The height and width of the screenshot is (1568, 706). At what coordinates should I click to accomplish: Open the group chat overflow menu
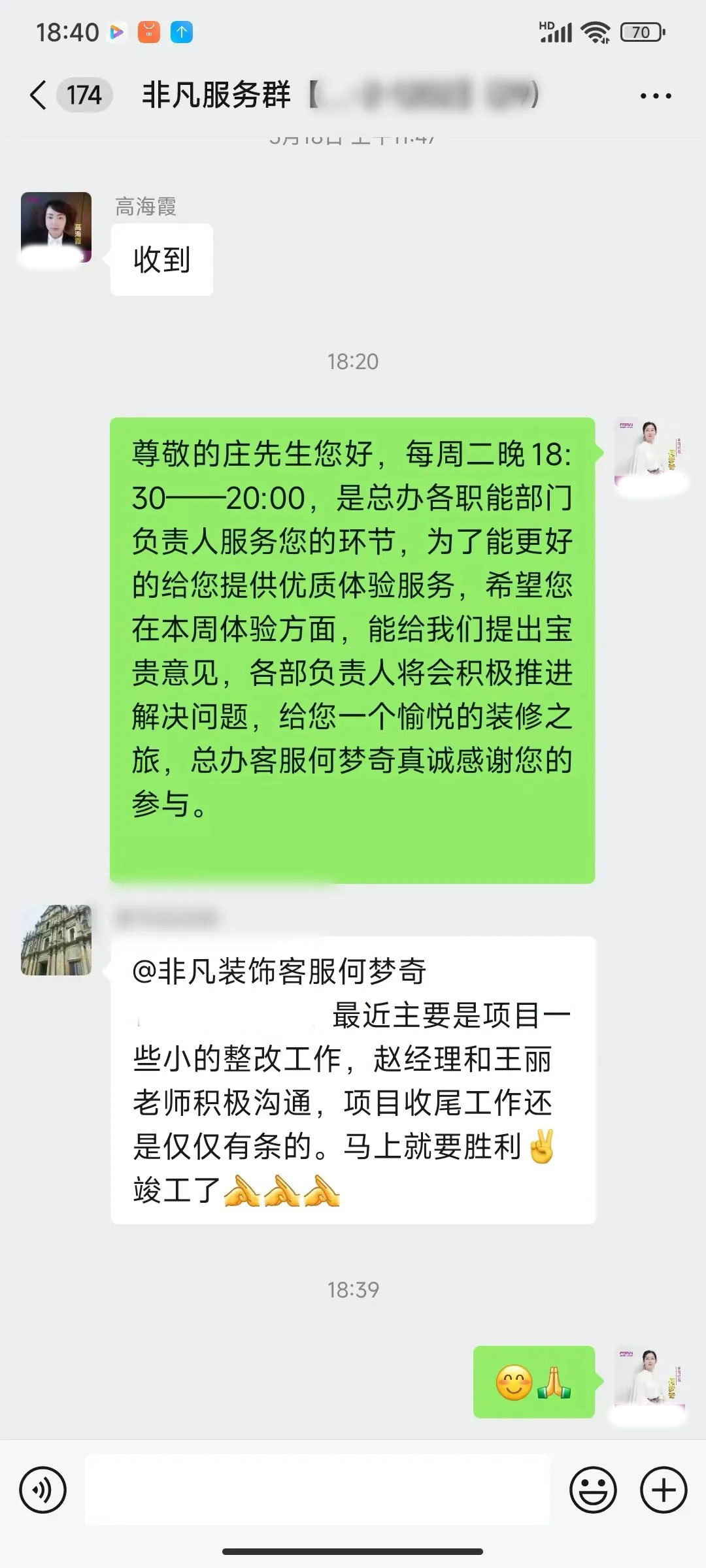point(655,96)
